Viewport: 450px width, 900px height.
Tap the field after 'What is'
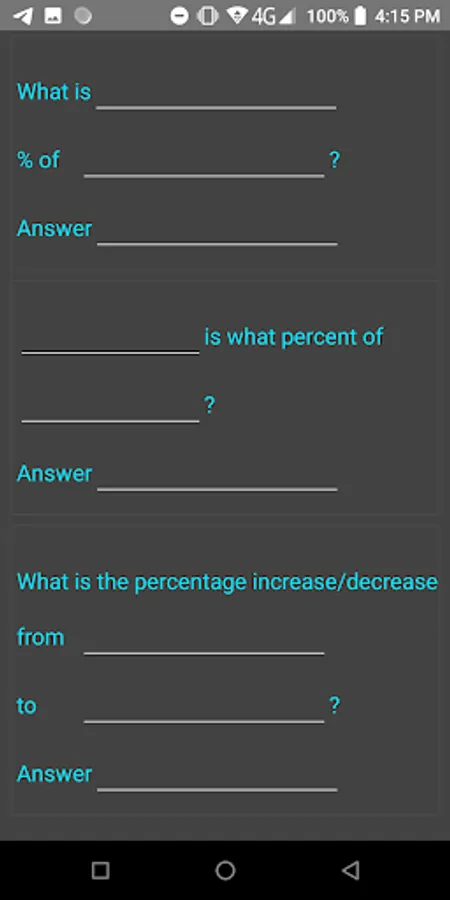pyautogui.click(x=216, y=92)
